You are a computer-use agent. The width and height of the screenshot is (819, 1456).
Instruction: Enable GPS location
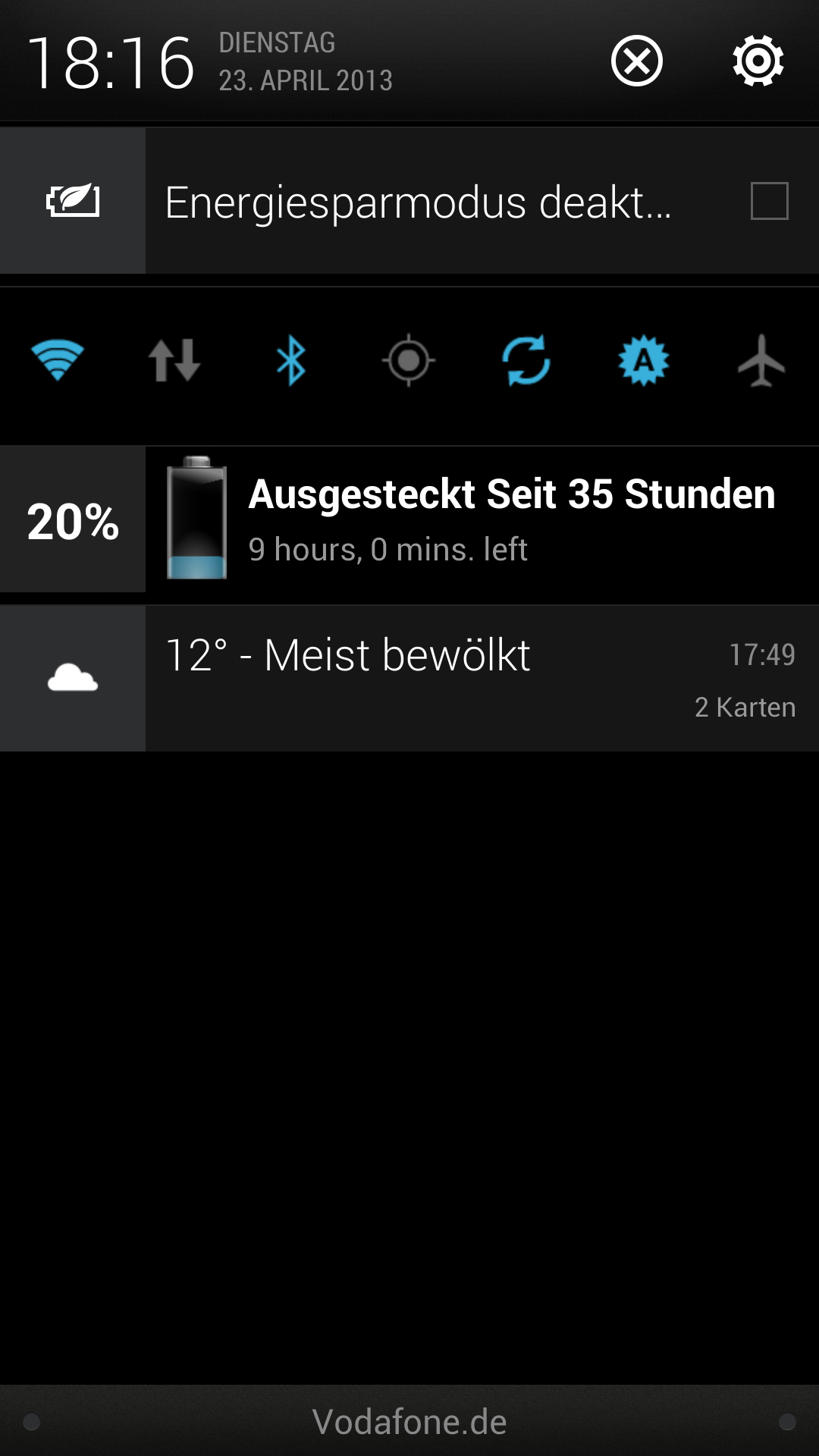[x=409, y=360]
